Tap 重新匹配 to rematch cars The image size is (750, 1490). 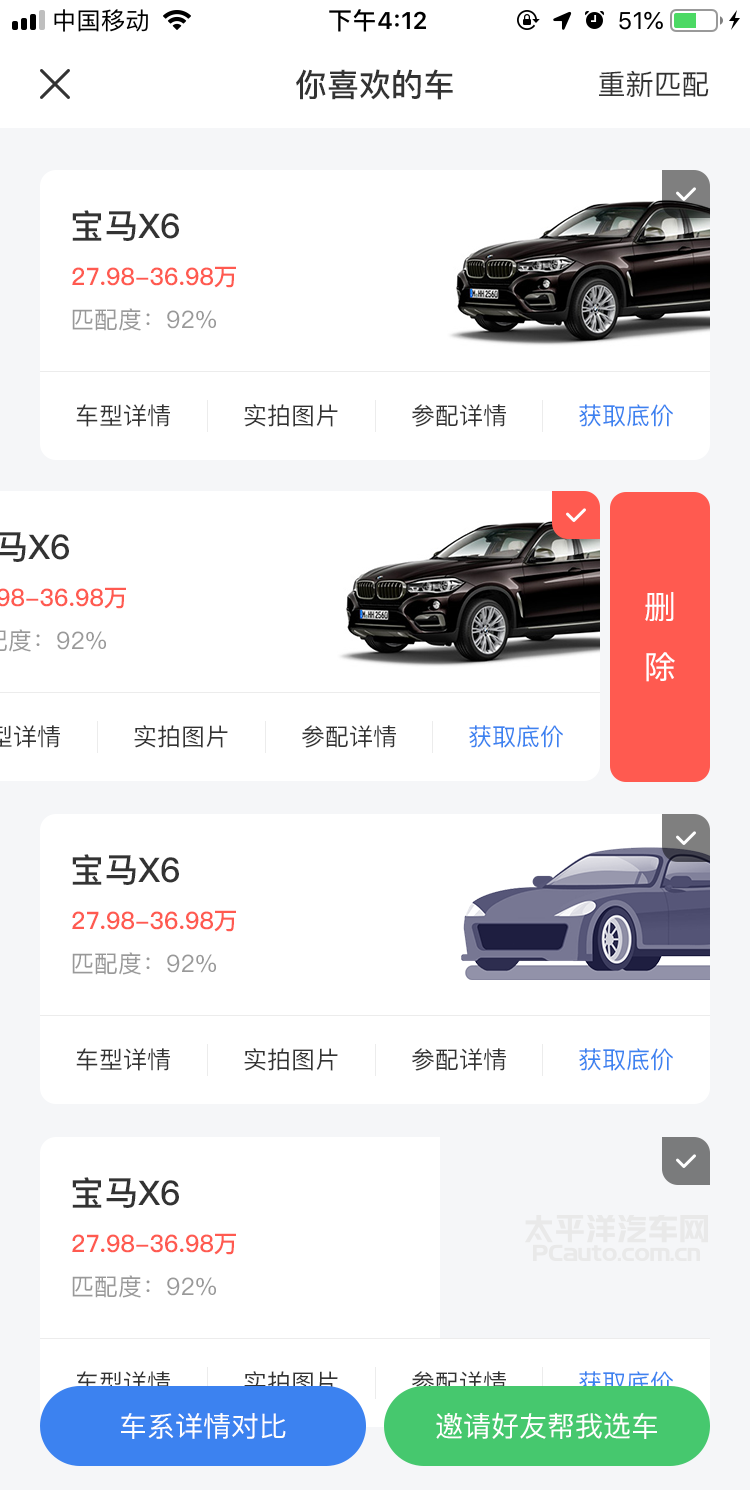click(x=653, y=85)
